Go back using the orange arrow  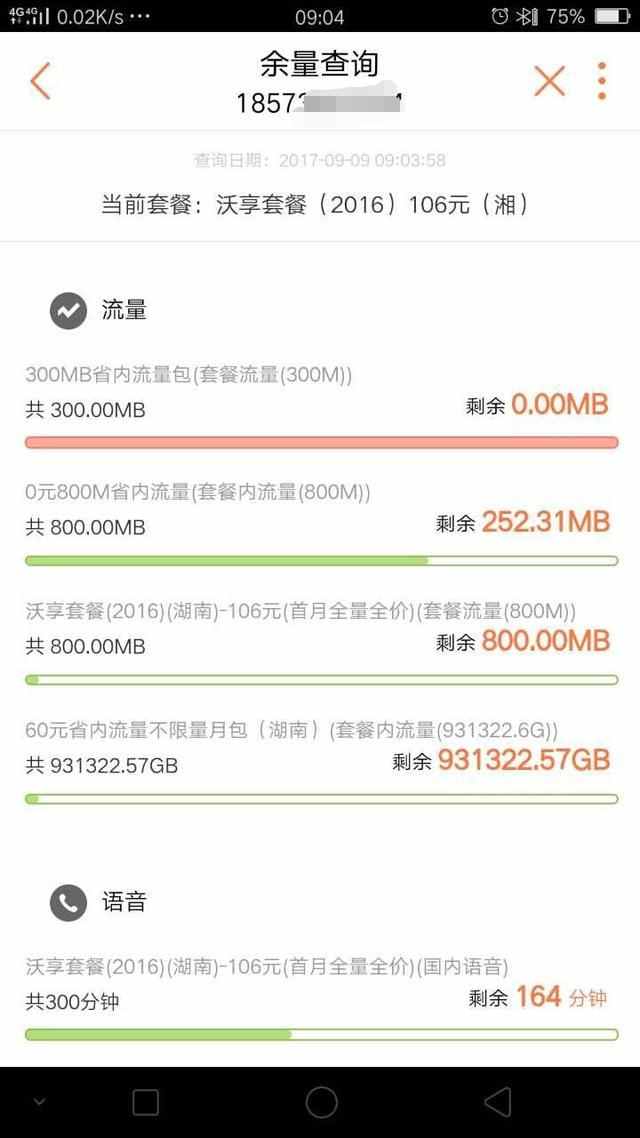point(40,81)
